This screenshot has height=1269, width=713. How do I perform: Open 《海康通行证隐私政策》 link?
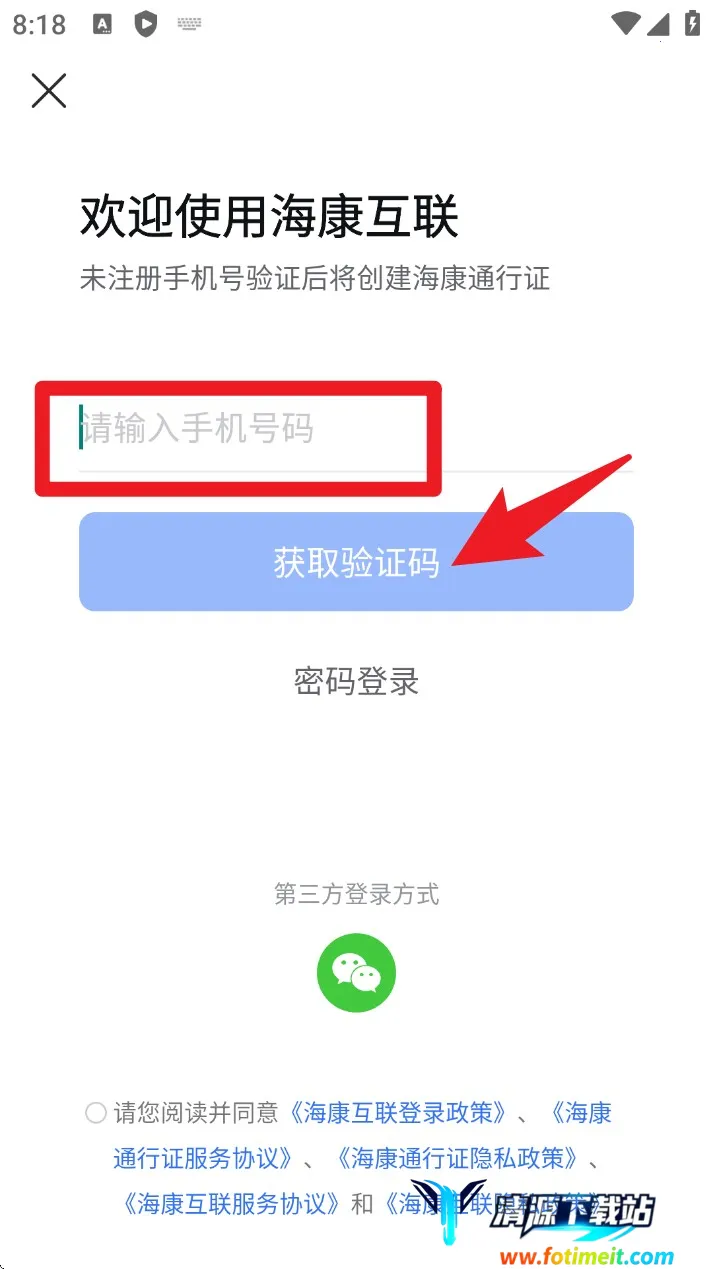click(x=456, y=1158)
